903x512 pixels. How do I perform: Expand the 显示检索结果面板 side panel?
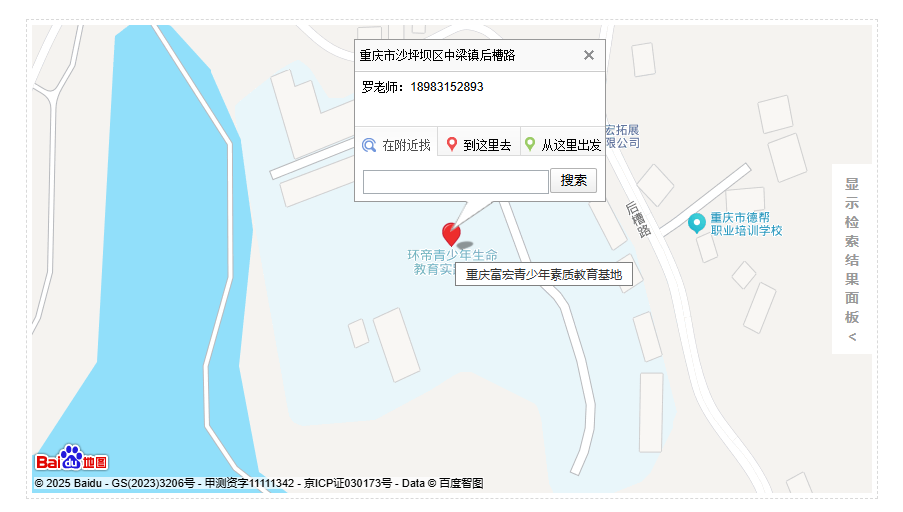[x=852, y=259]
